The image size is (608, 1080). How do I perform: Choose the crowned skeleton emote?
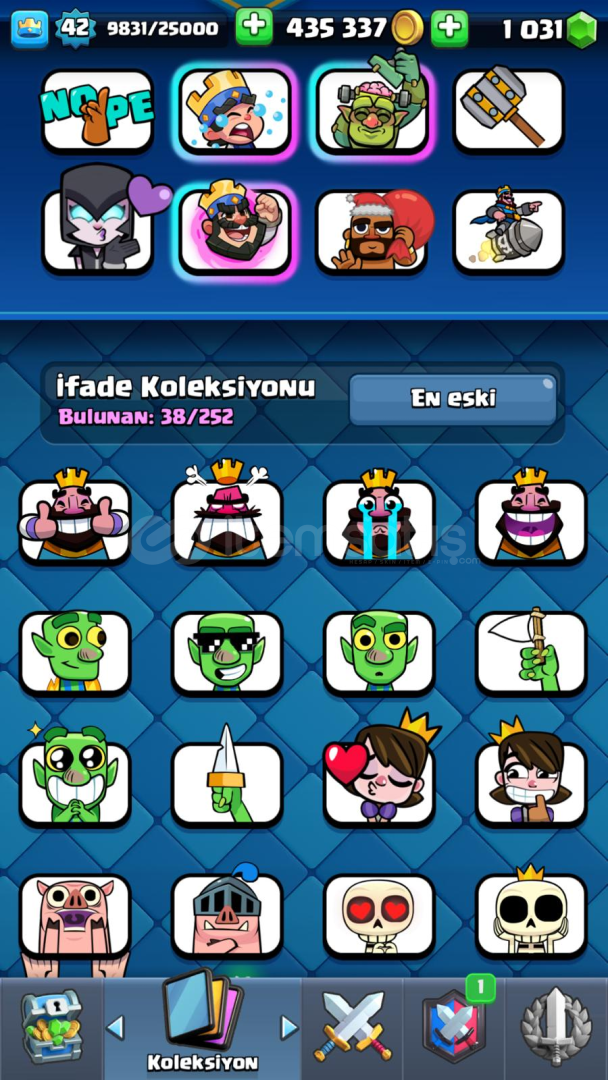pos(531,914)
